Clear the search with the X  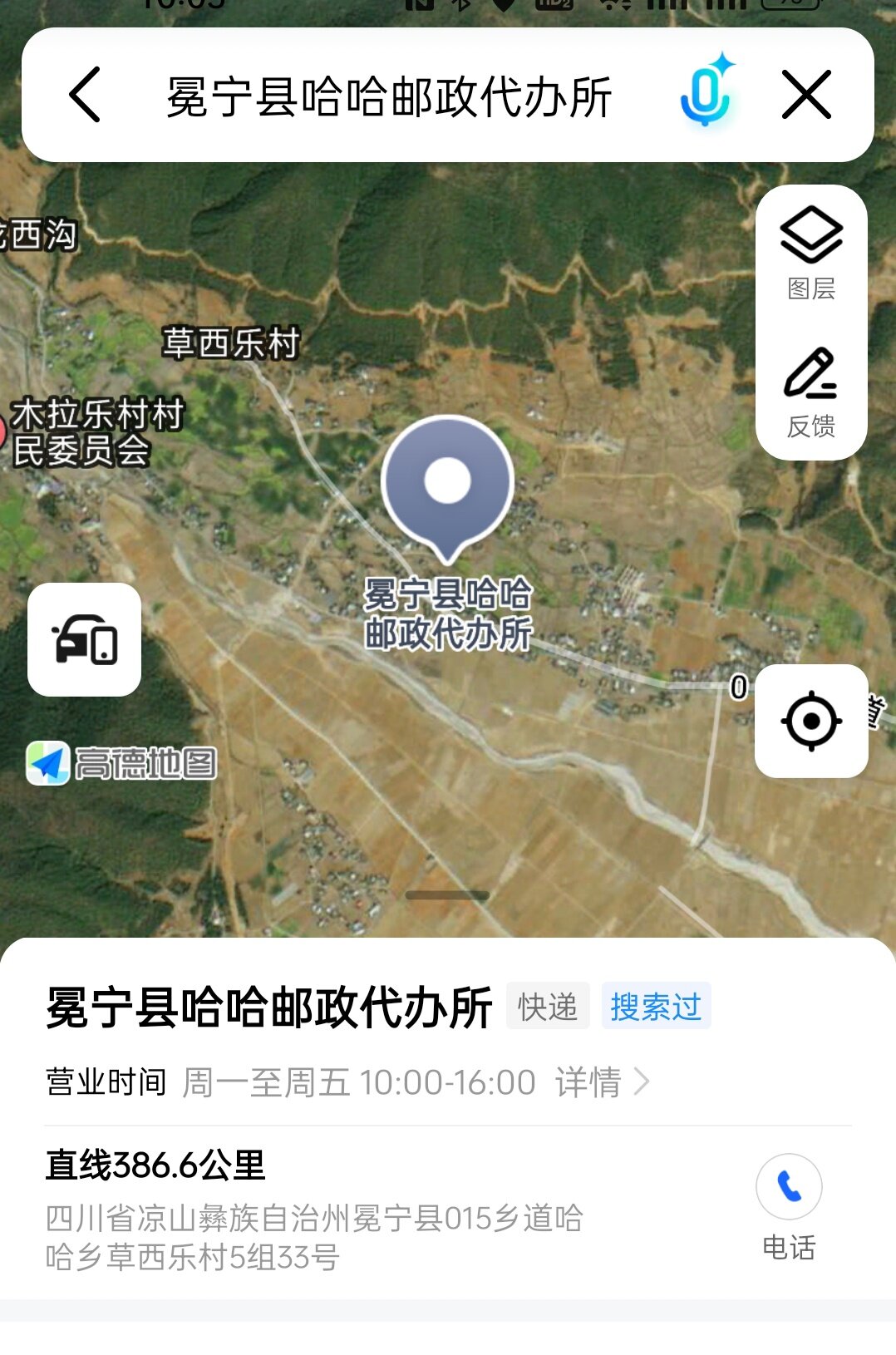click(806, 95)
